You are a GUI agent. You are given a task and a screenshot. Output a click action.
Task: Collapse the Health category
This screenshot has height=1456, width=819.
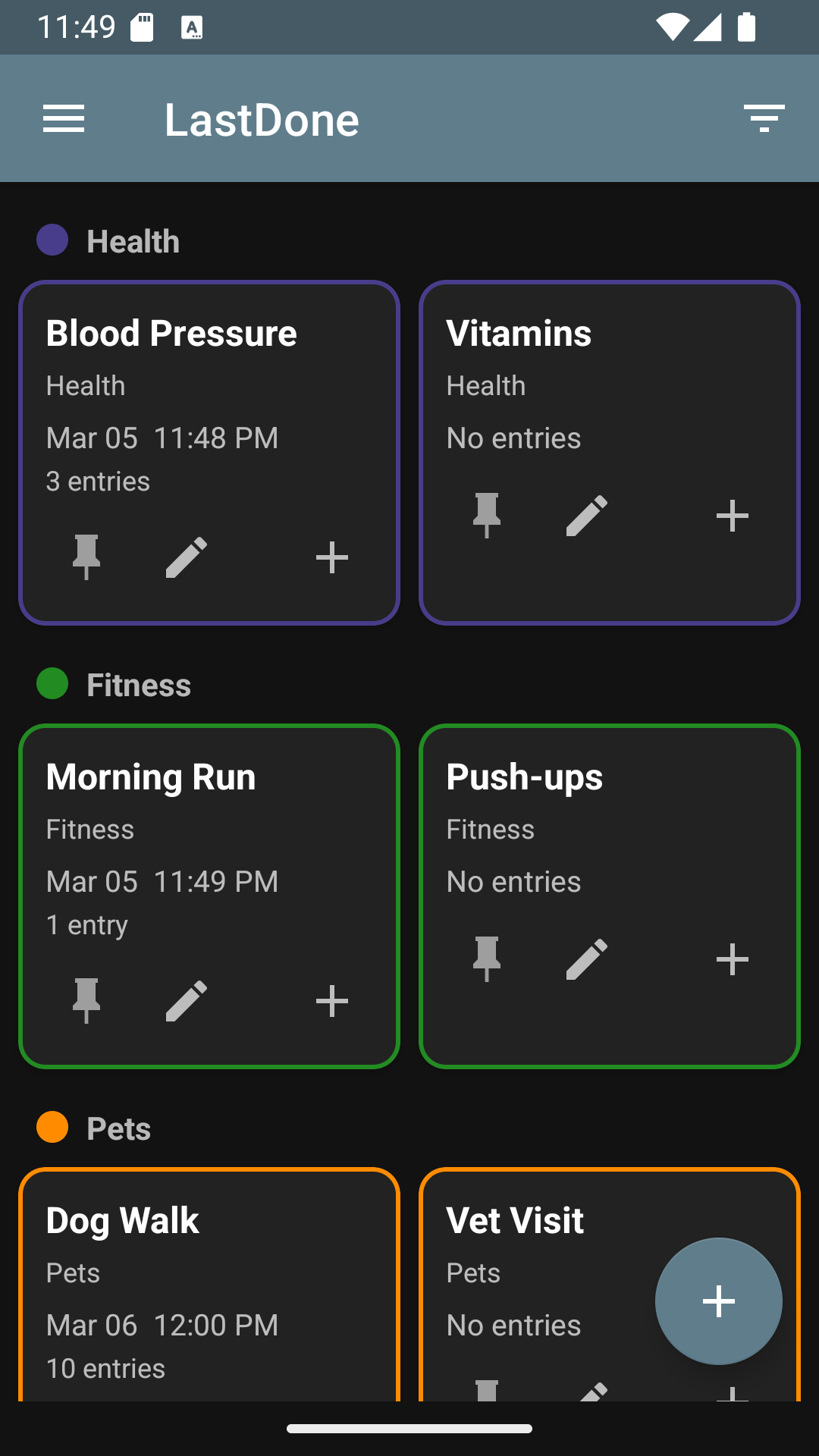click(133, 240)
